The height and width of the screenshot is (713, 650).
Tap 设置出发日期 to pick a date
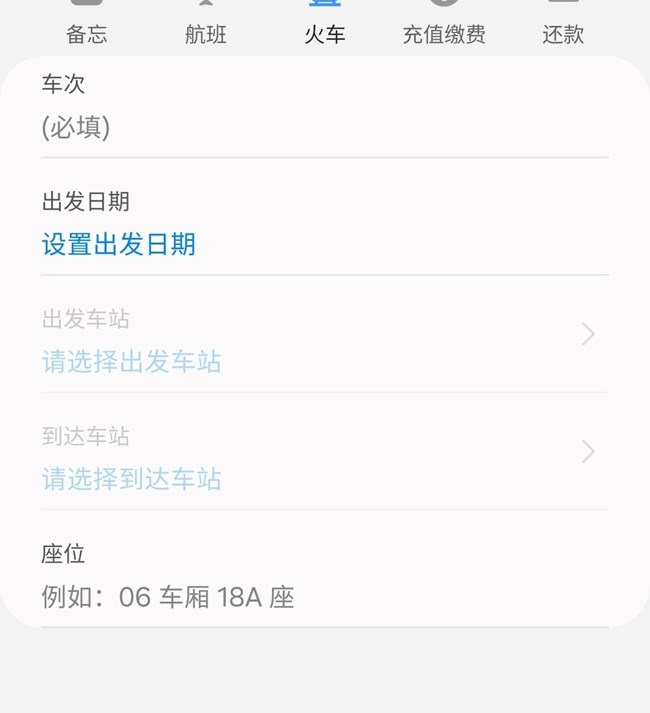119,245
